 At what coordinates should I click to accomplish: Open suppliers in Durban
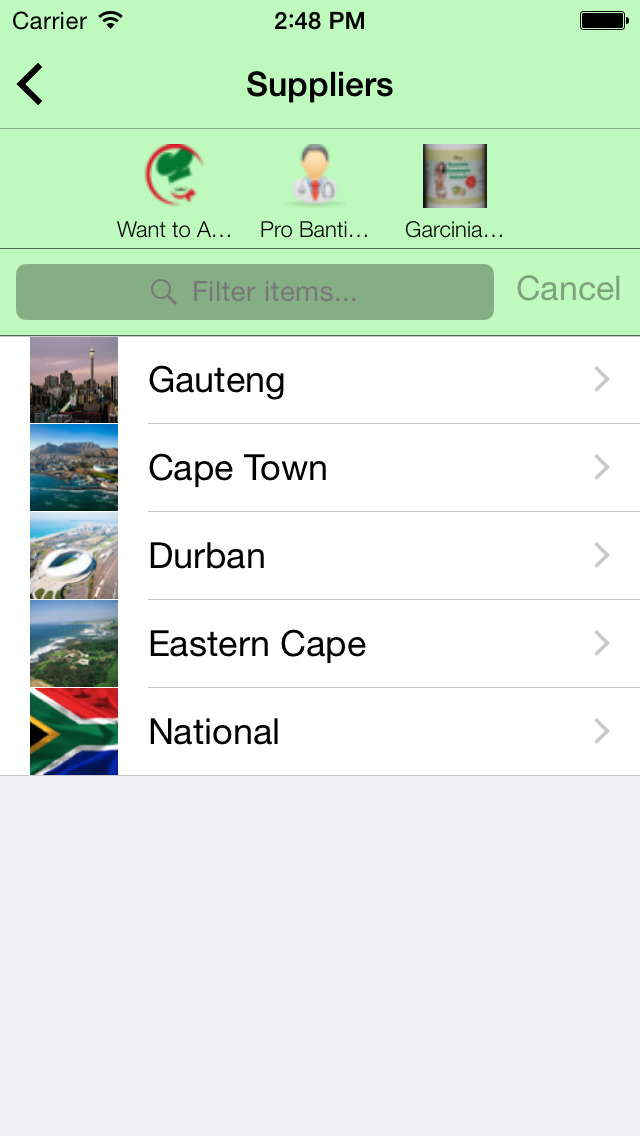320,556
